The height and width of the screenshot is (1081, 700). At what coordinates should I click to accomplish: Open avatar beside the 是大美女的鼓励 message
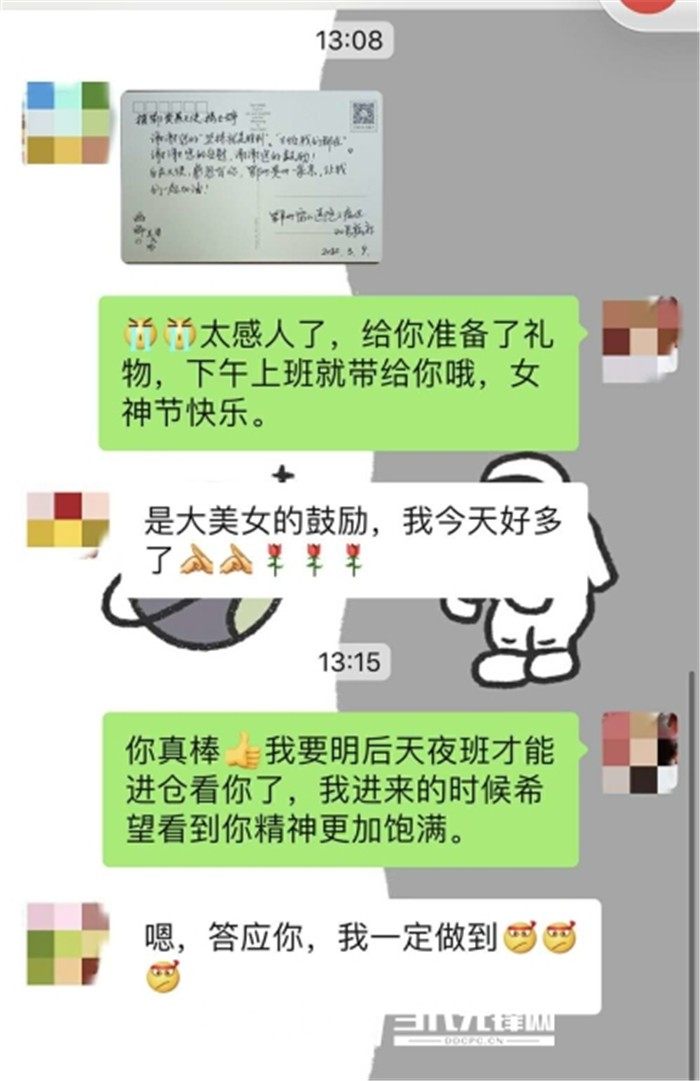(68, 519)
